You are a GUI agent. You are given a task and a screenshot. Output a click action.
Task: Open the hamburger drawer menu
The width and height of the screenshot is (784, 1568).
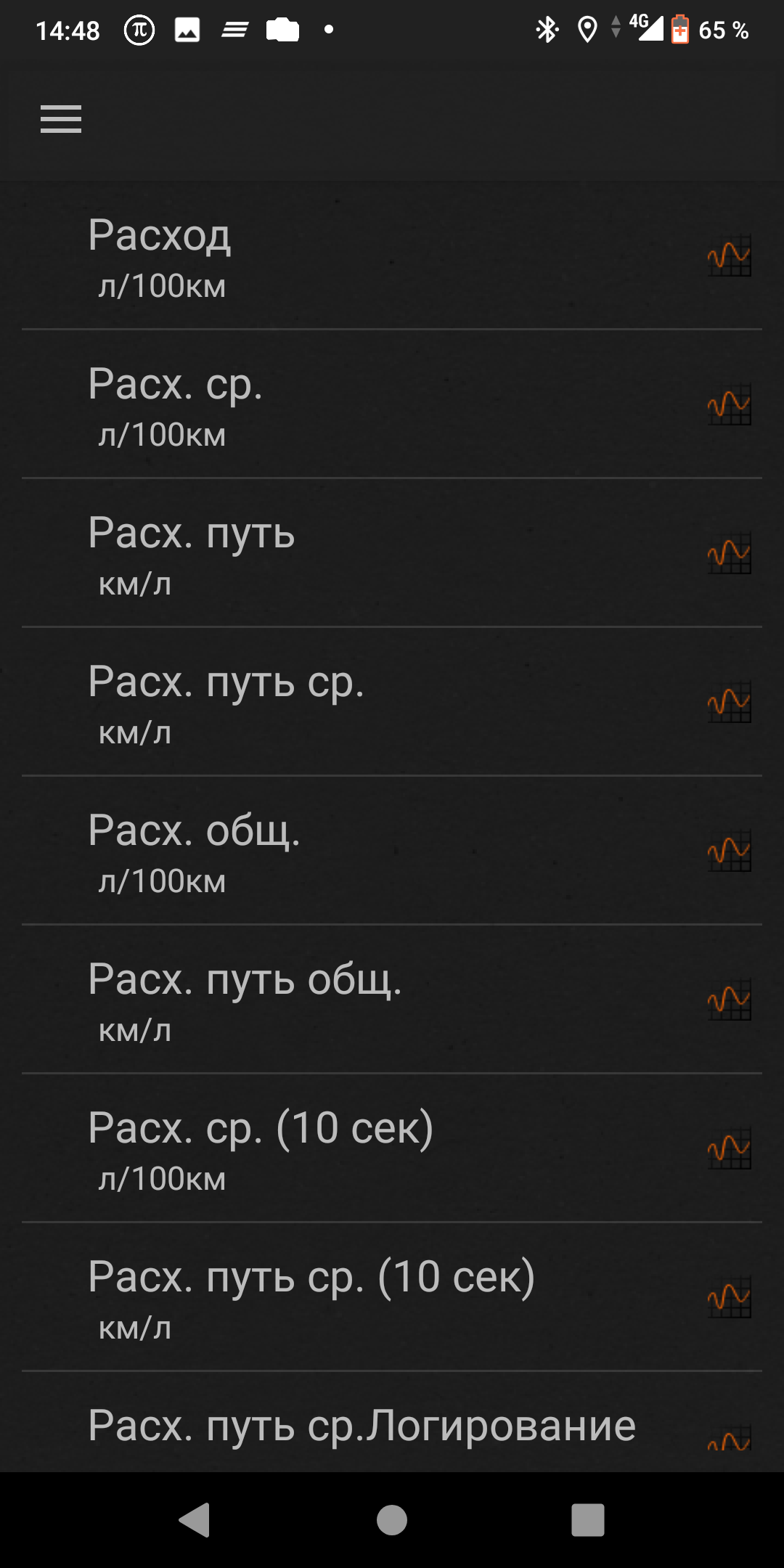61,119
